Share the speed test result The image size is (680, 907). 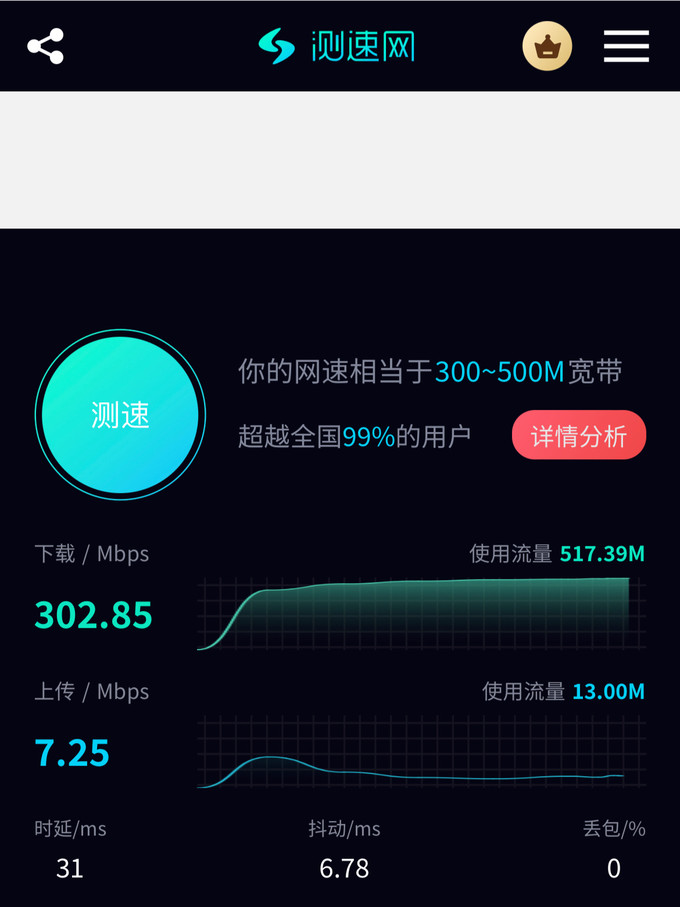45,46
